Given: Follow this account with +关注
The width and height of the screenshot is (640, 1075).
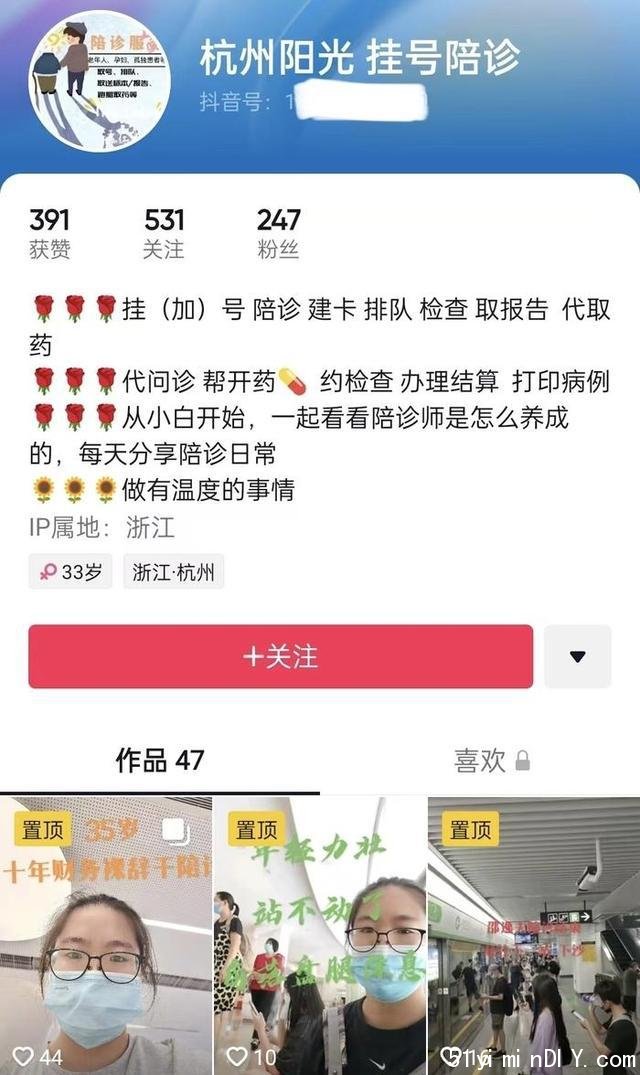Looking at the screenshot, I should tap(280, 657).
